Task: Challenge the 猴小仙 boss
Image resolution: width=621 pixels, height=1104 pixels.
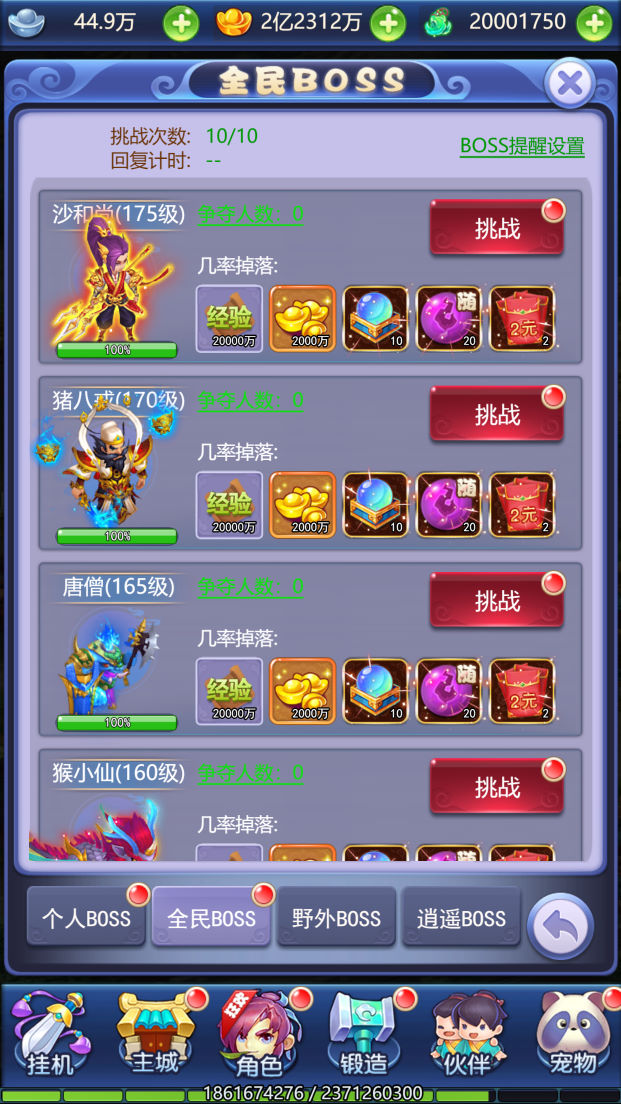Action: tap(497, 786)
